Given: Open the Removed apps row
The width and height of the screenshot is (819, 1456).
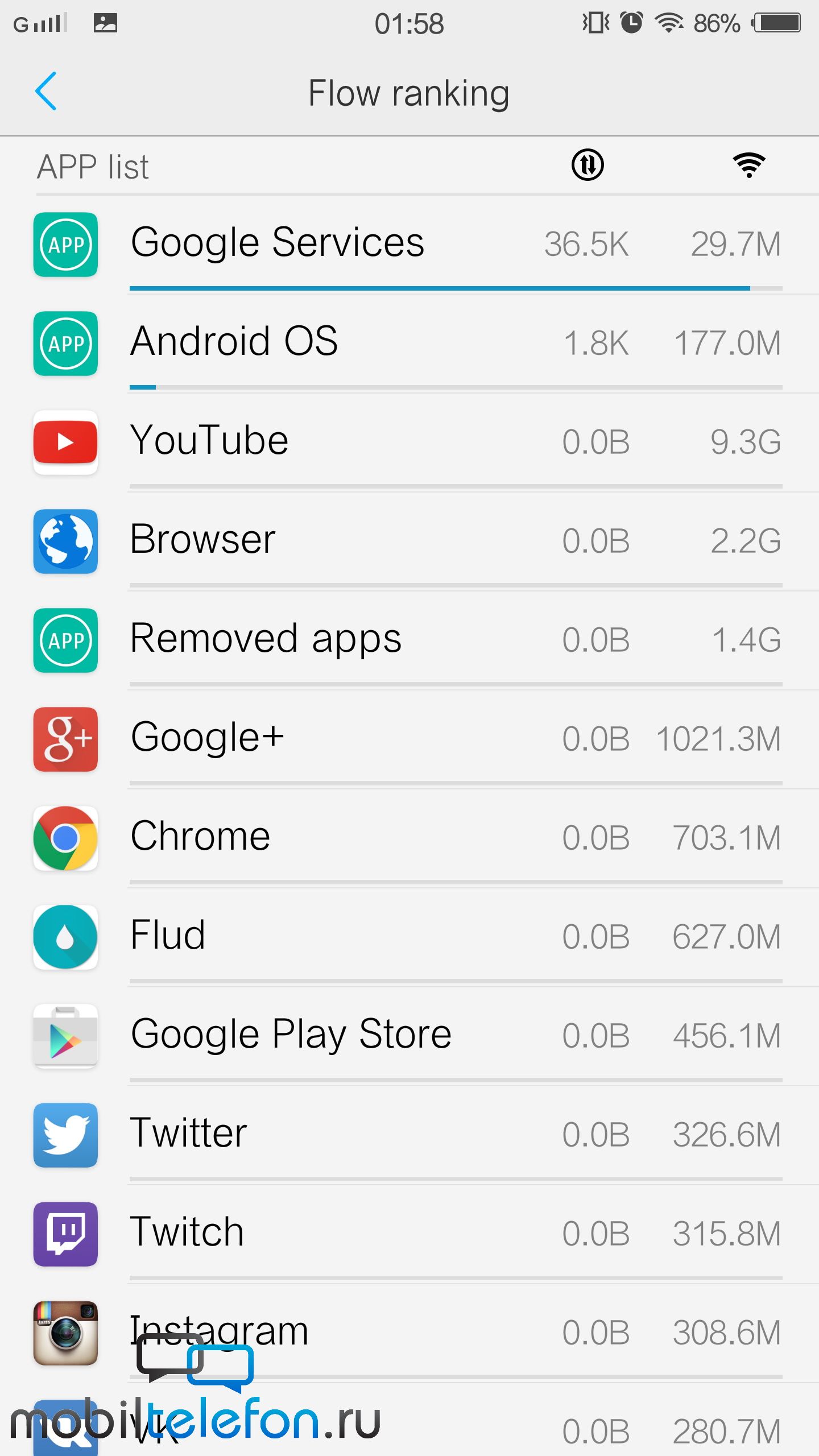Looking at the screenshot, I should click(x=409, y=640).
